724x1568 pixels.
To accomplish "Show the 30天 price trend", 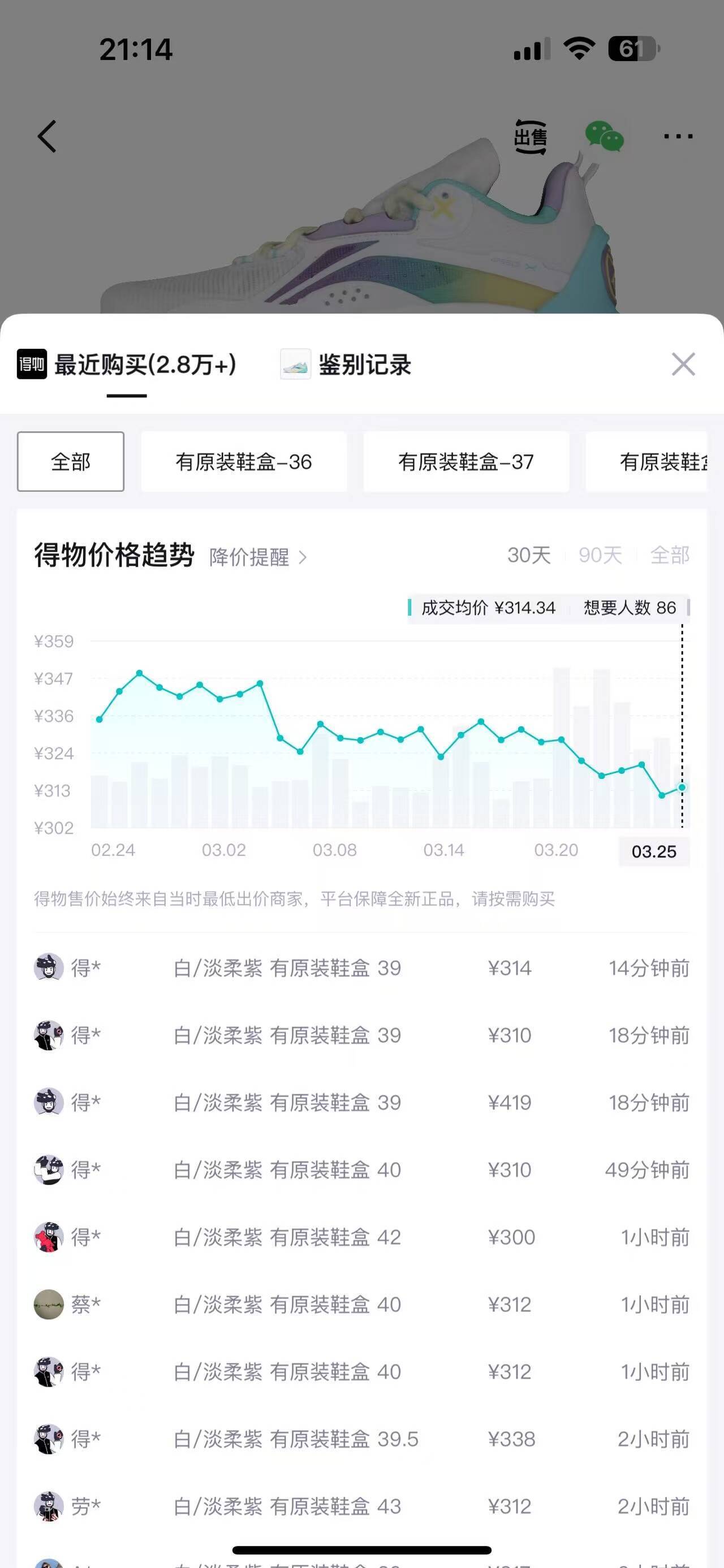I will (528, 555).
